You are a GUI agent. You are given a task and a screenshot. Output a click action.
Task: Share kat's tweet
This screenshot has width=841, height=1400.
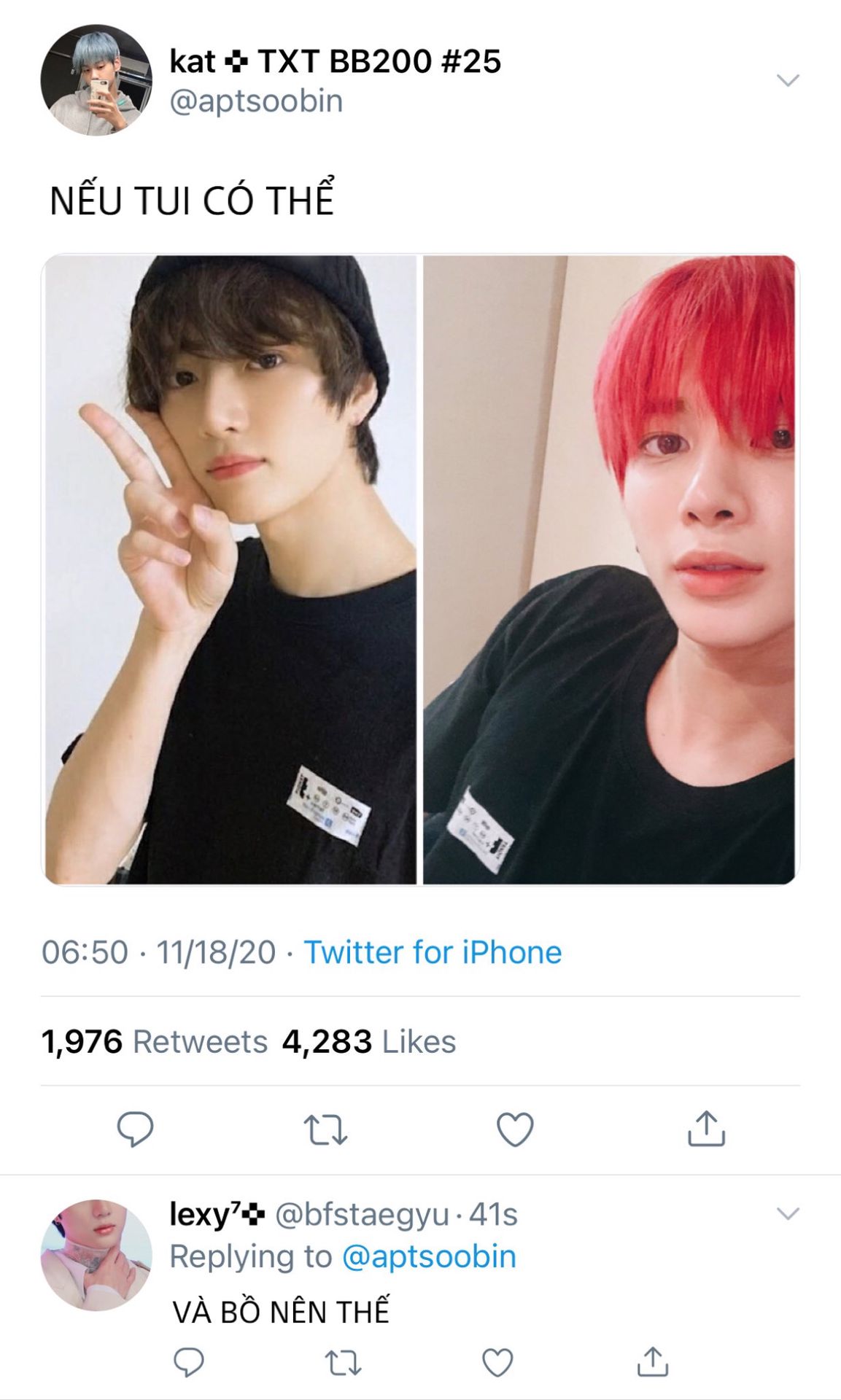[x=706, y=1129]
